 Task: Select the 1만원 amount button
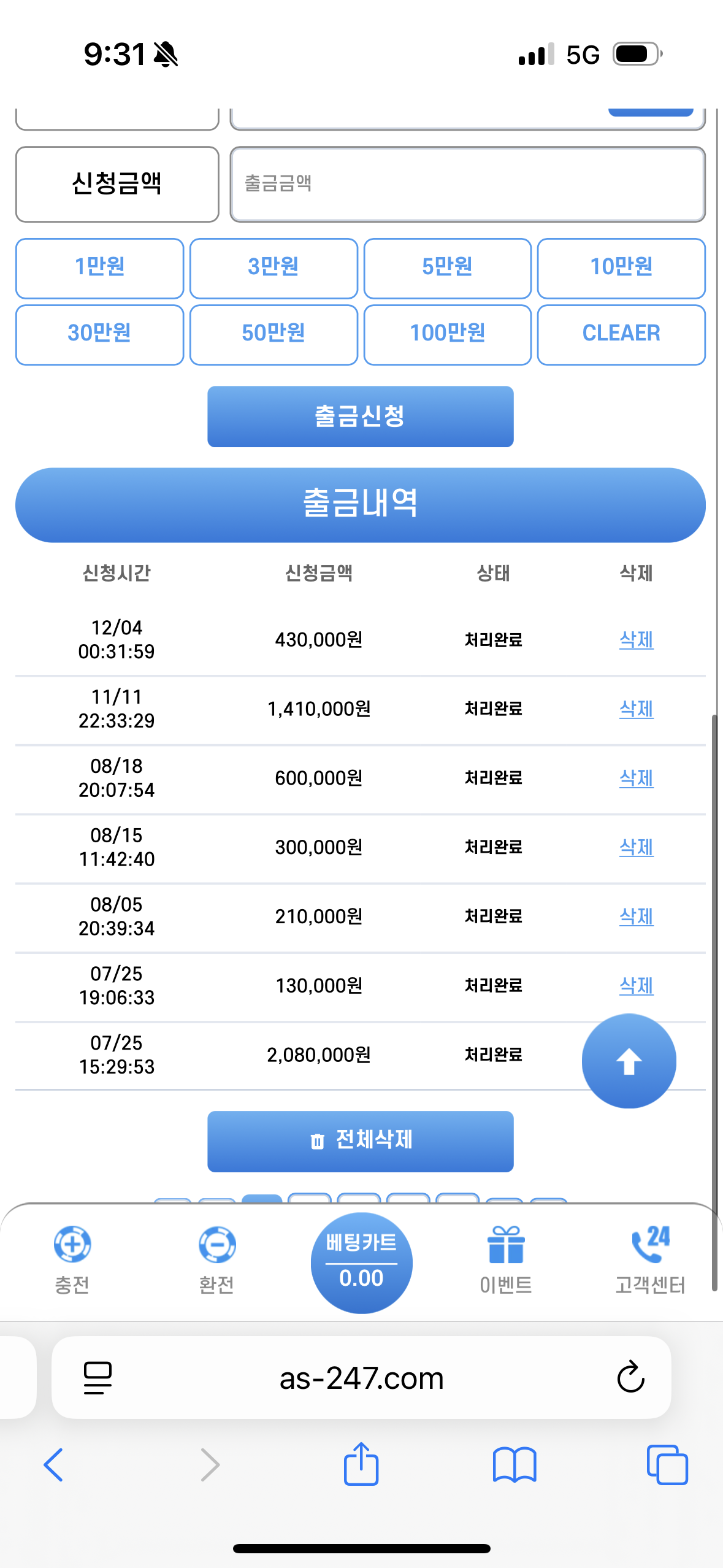(99, 268)
